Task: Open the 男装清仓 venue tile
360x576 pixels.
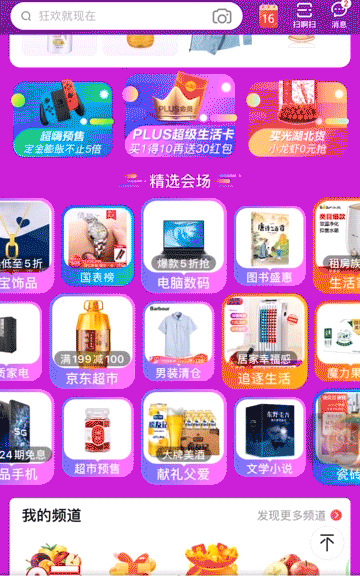Action: (178, 342)
